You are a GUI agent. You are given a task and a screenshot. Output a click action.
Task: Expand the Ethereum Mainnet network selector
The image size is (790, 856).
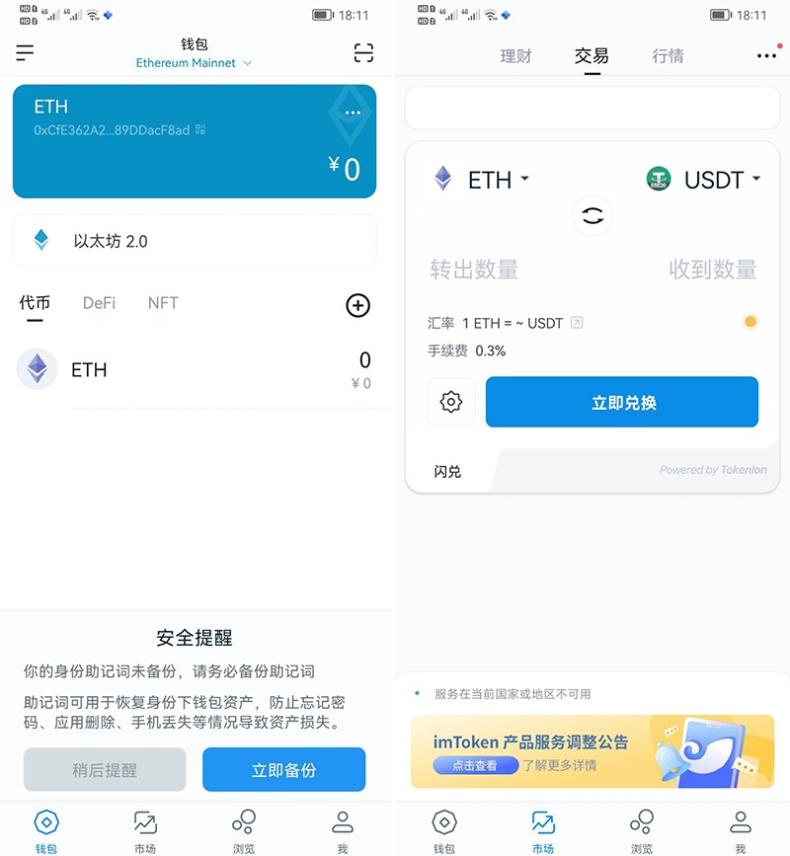tap(194, 63)
